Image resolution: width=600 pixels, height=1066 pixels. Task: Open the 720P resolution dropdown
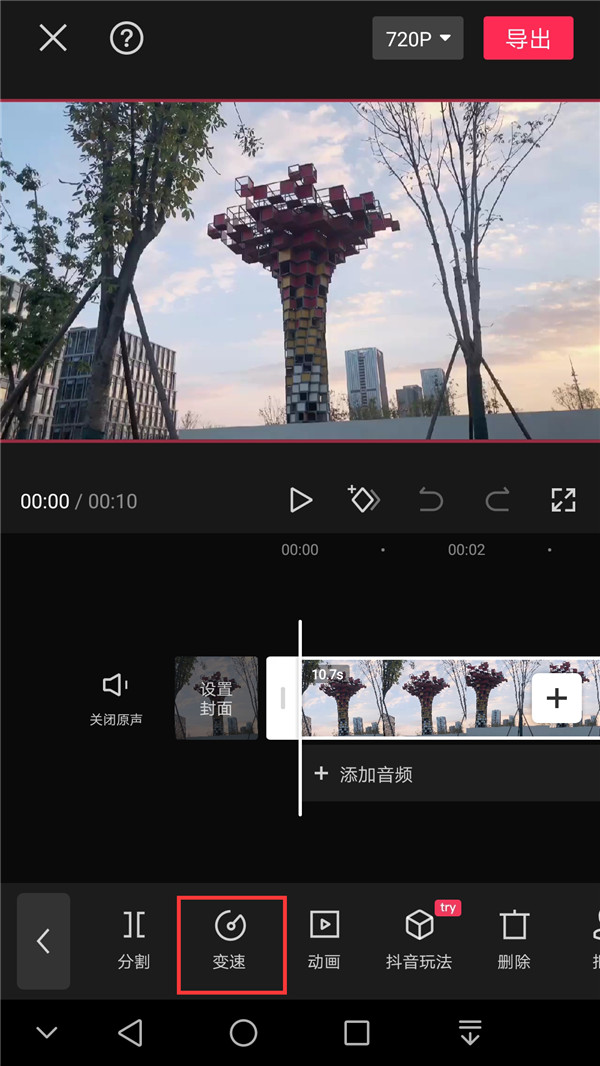tap(418, 39)
